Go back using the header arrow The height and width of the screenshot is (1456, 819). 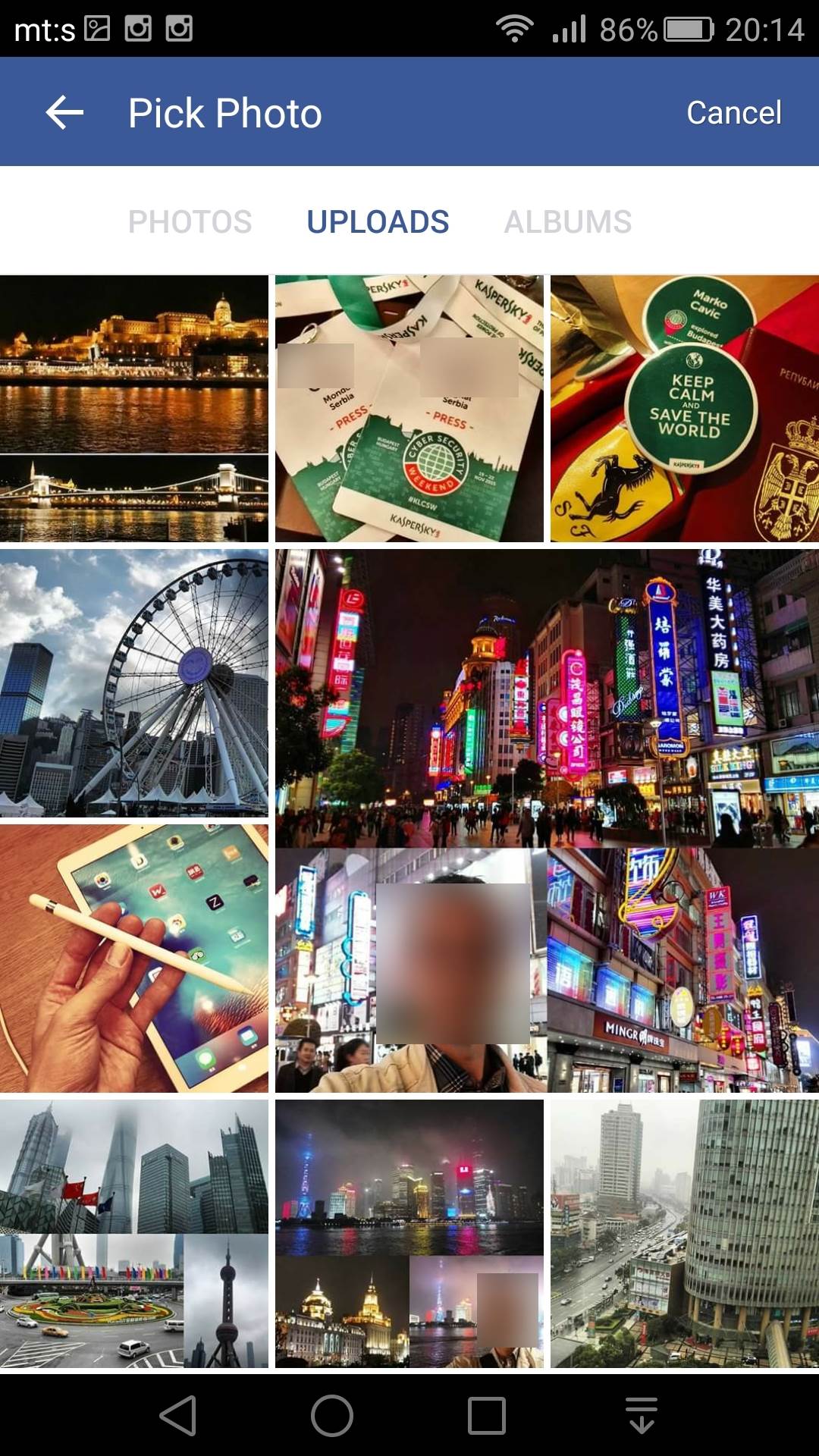(x=64, y=113)
